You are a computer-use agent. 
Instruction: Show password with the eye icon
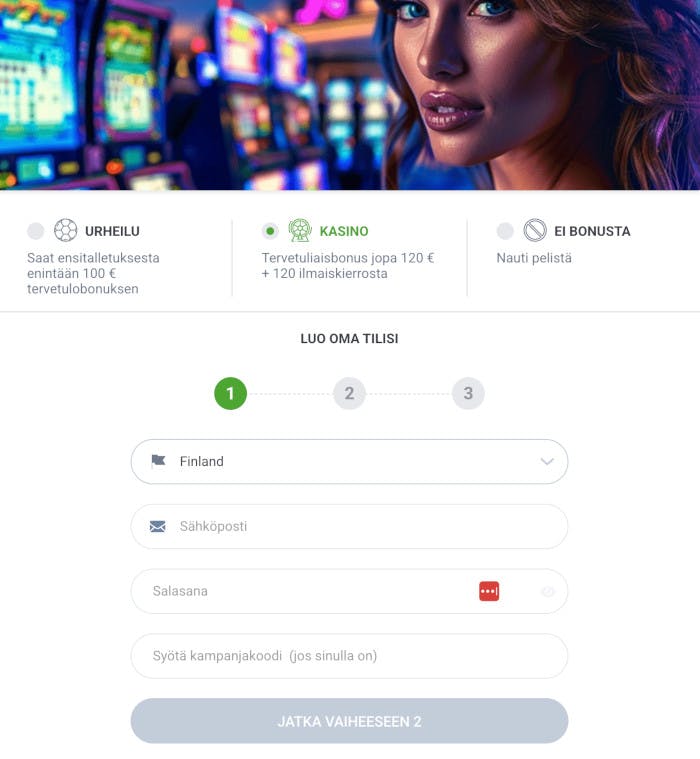547,591
